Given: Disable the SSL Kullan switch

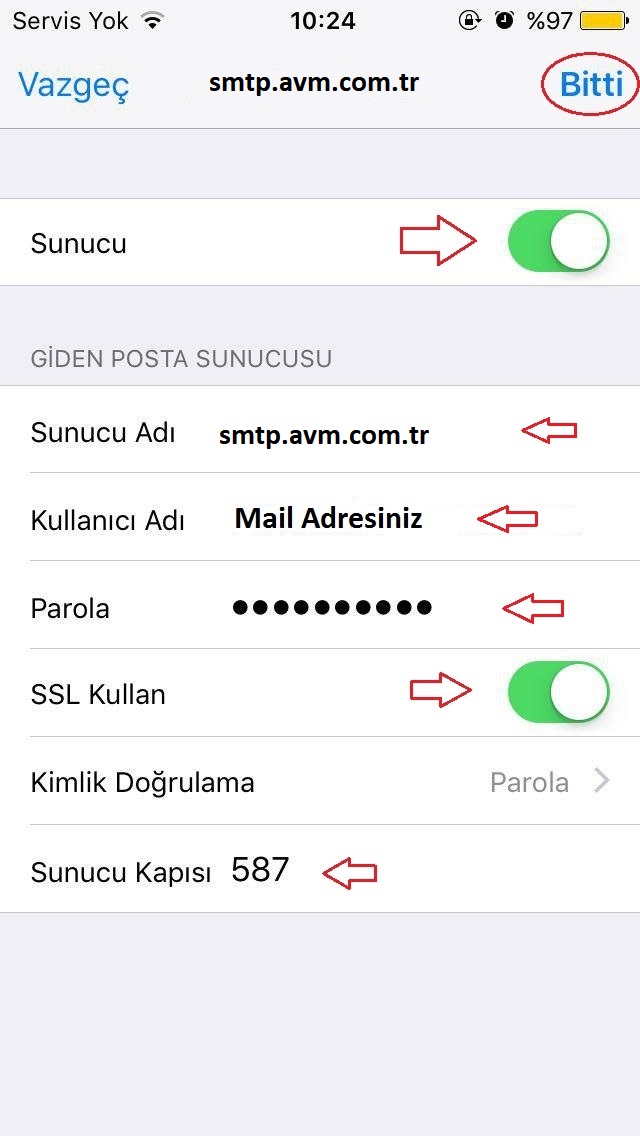Looking at the screenshot, I should click(558, 692).
